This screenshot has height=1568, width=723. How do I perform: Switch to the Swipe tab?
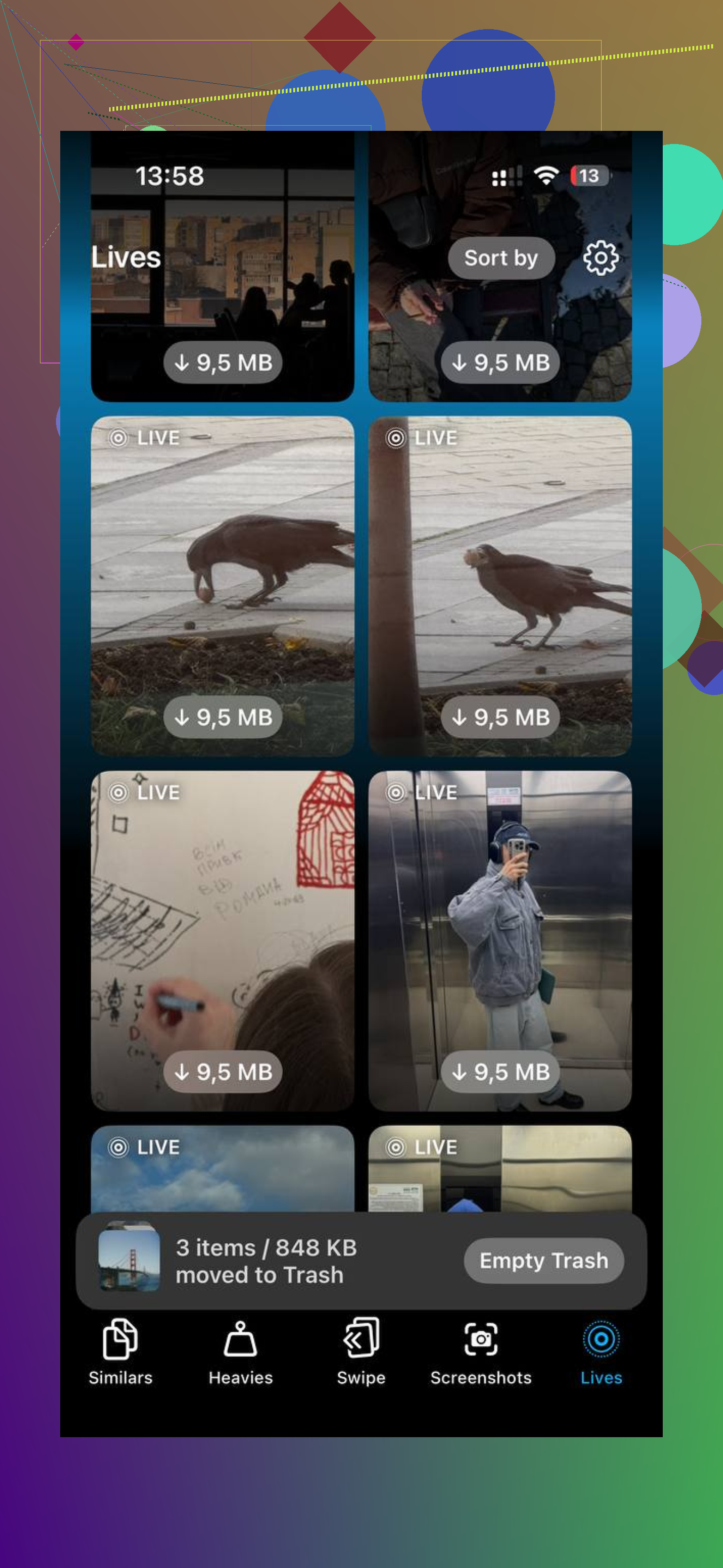coord(361,1352)
